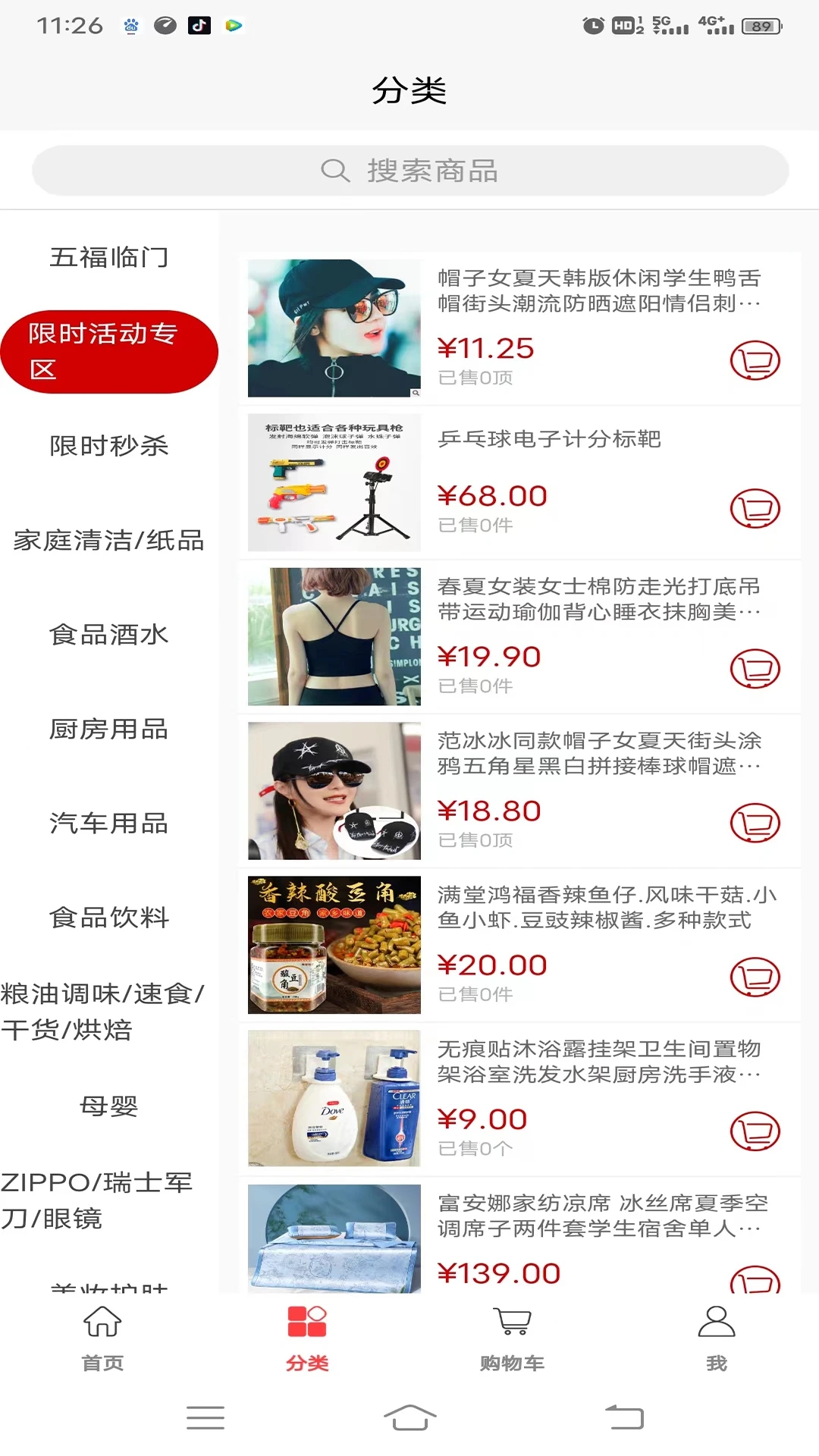Select the 厨房用品 category
The width and height of the screenshot is (819, 1456).
[108, 730]
